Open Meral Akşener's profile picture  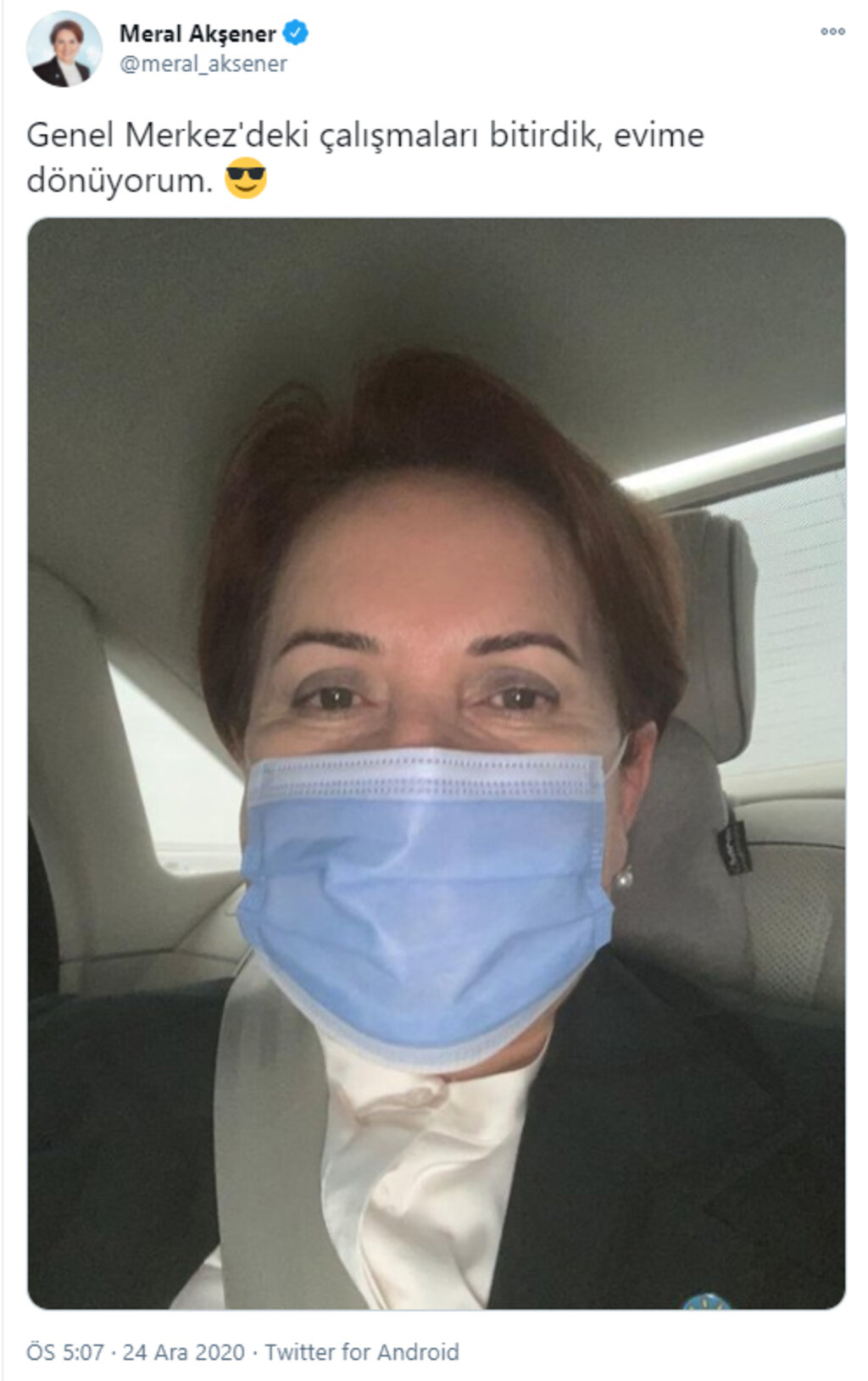click(64, 49)
